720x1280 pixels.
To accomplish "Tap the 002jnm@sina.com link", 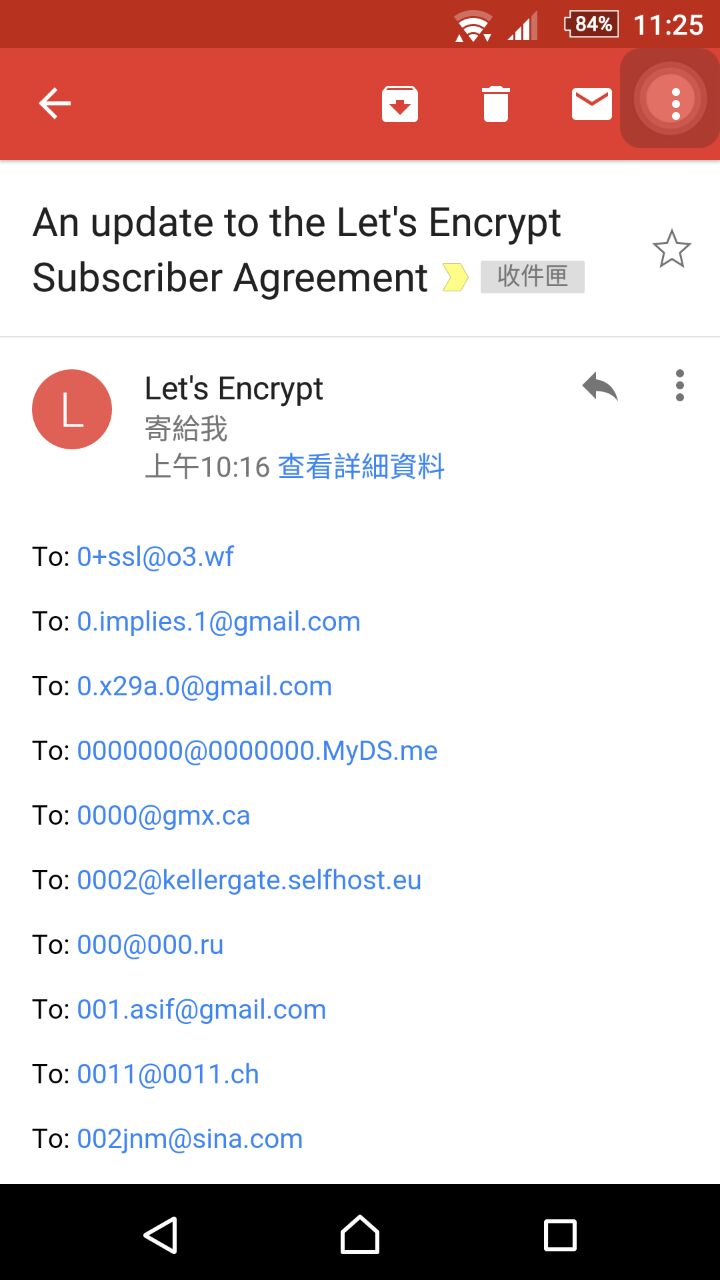I will (189, 1138).
